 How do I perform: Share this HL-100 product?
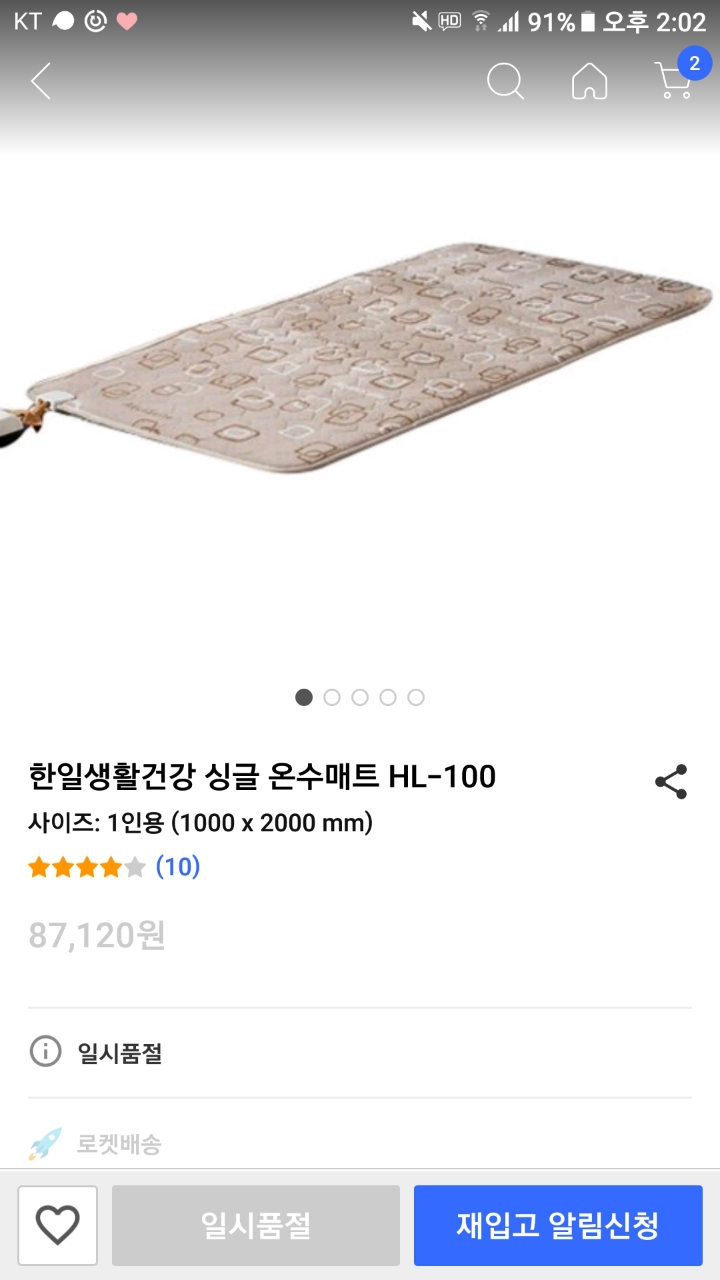[670, 782]
